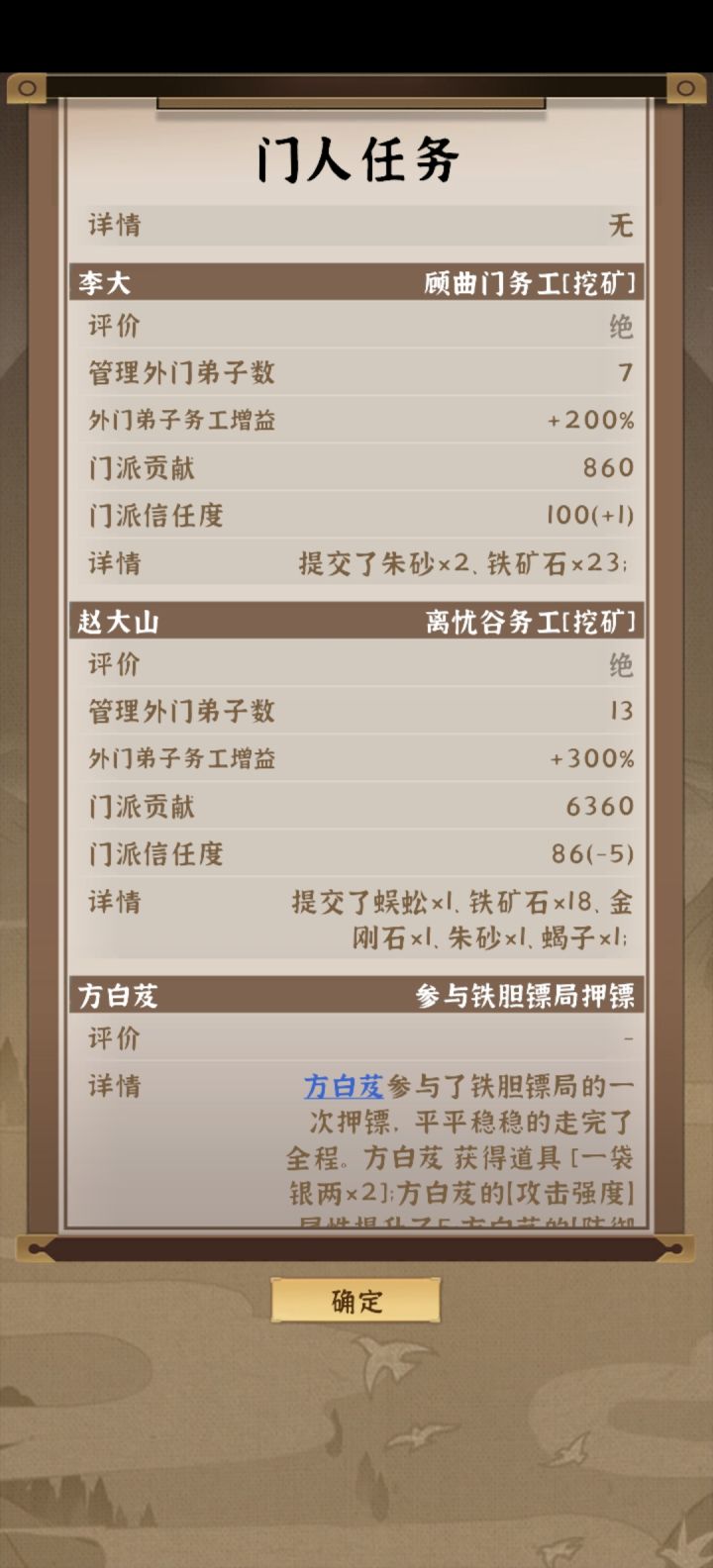Select 方白茂's 评价 row showing dash
This screenshot has height=1568, width=713.
point(356,1037)
